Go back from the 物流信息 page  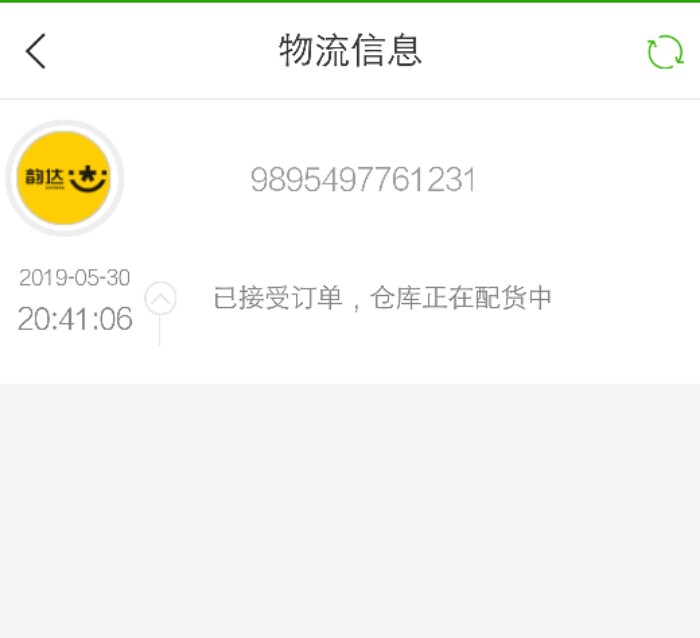pos(37,51)
